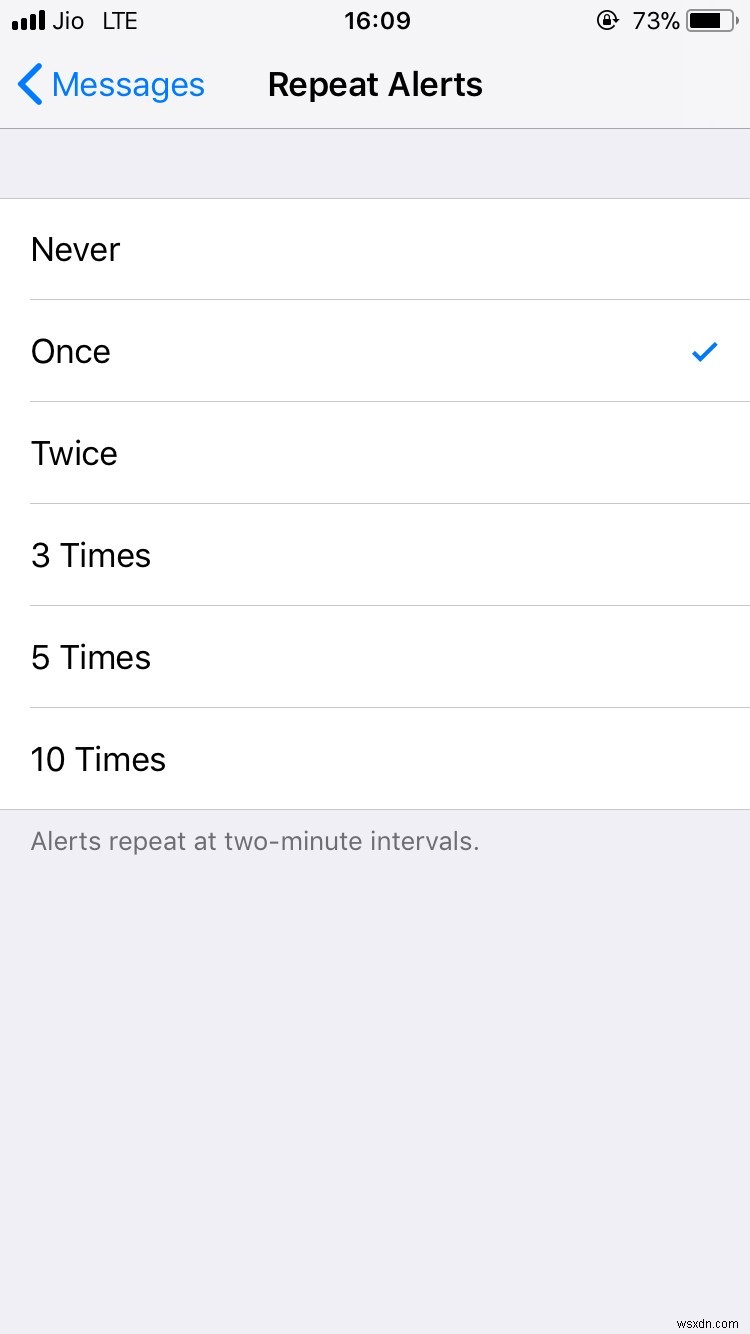
Task: Select the Never repeat option
Action: click(x=375, y=249)
